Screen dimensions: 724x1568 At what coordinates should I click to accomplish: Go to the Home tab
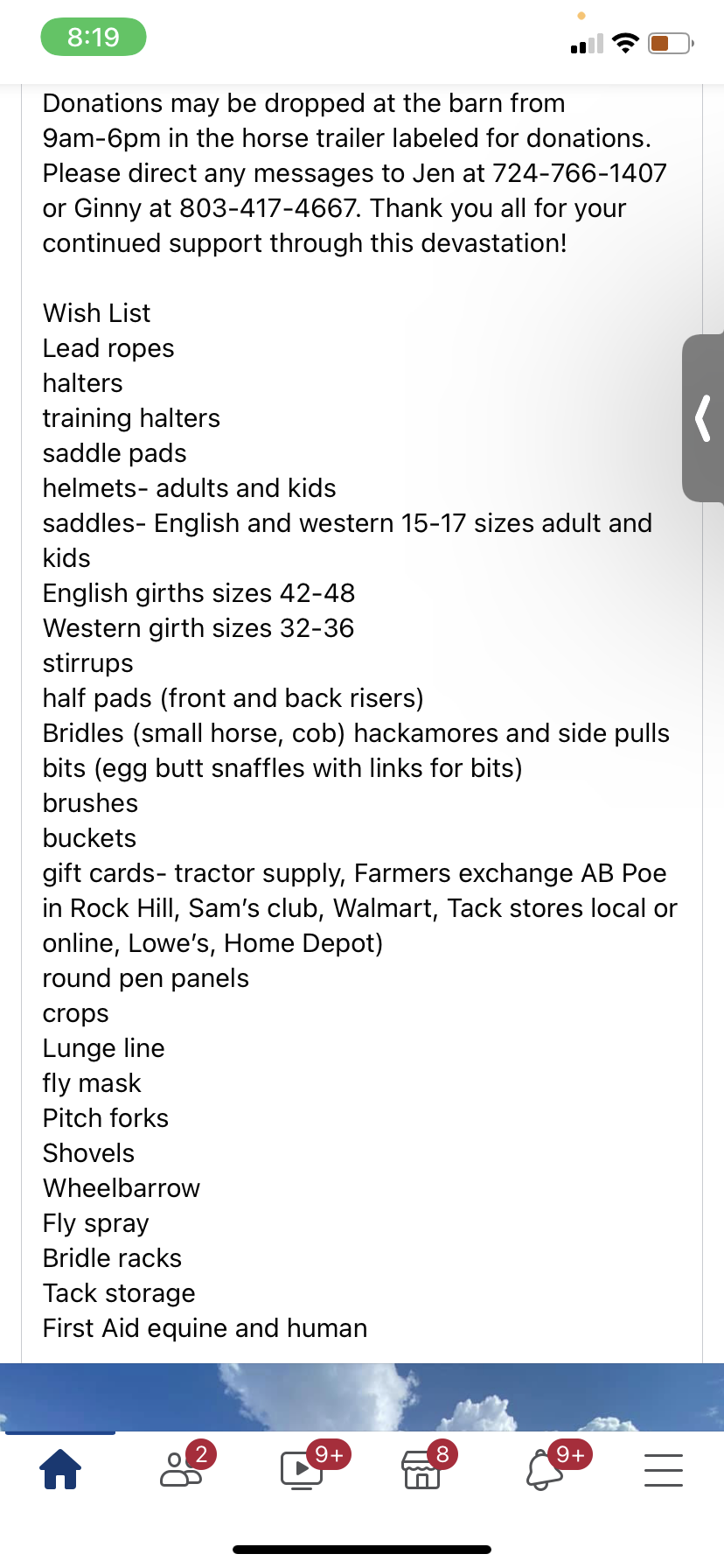pyautogui.click(x=60, y=1469)
